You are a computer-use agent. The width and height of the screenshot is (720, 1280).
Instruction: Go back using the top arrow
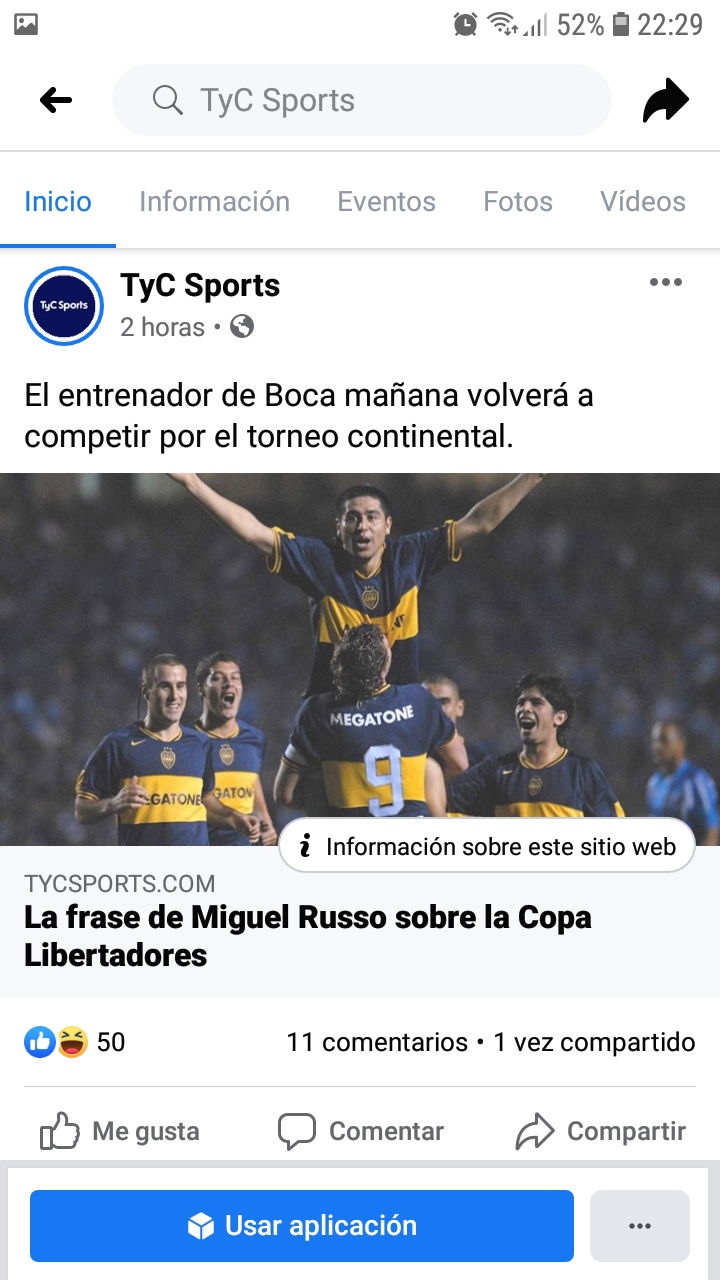(56, 100)
